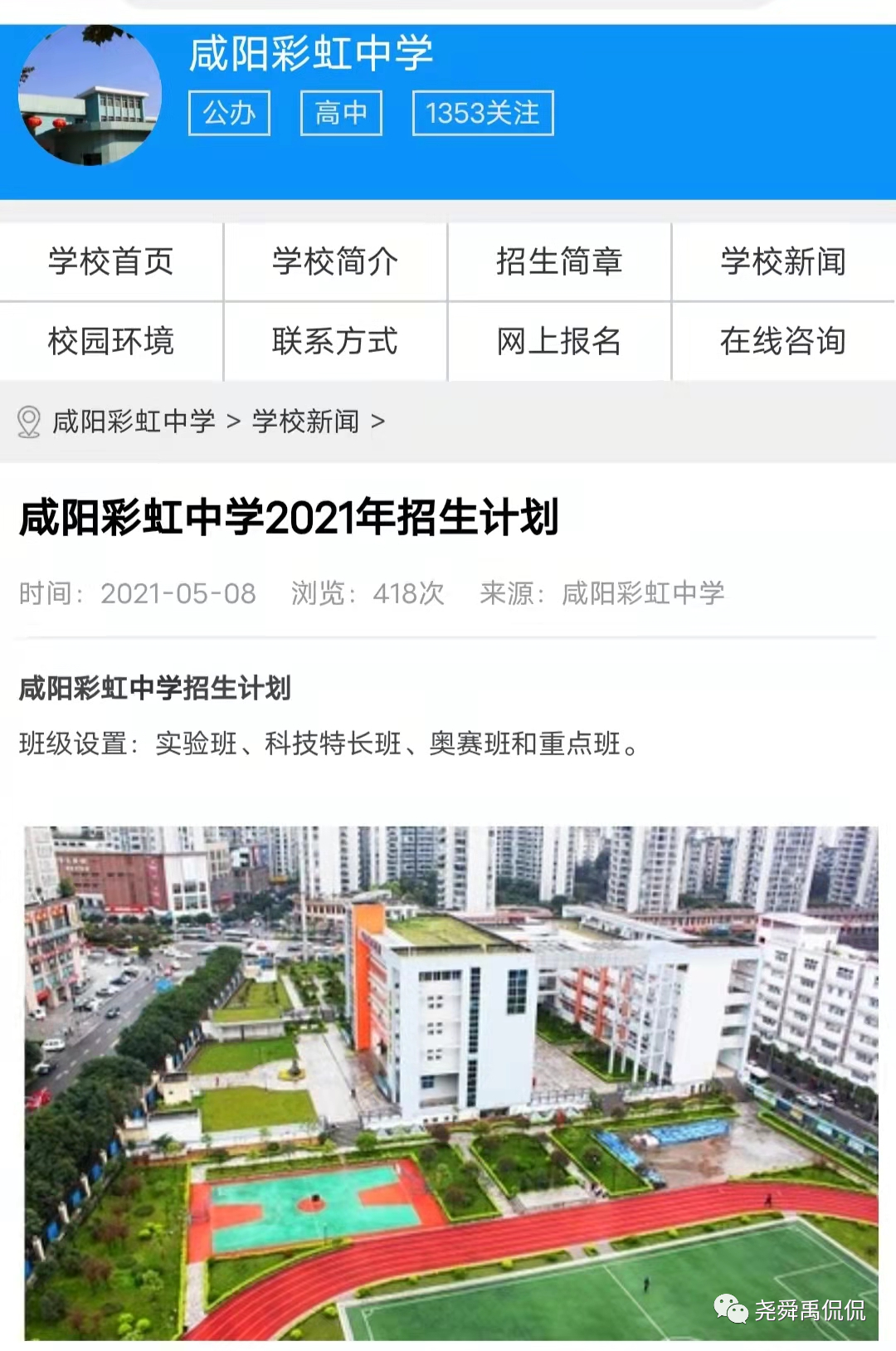Select the 高中 education level badge
Image resolution: width=896 pixels, height=1351 pixels.
pos(343,115)
